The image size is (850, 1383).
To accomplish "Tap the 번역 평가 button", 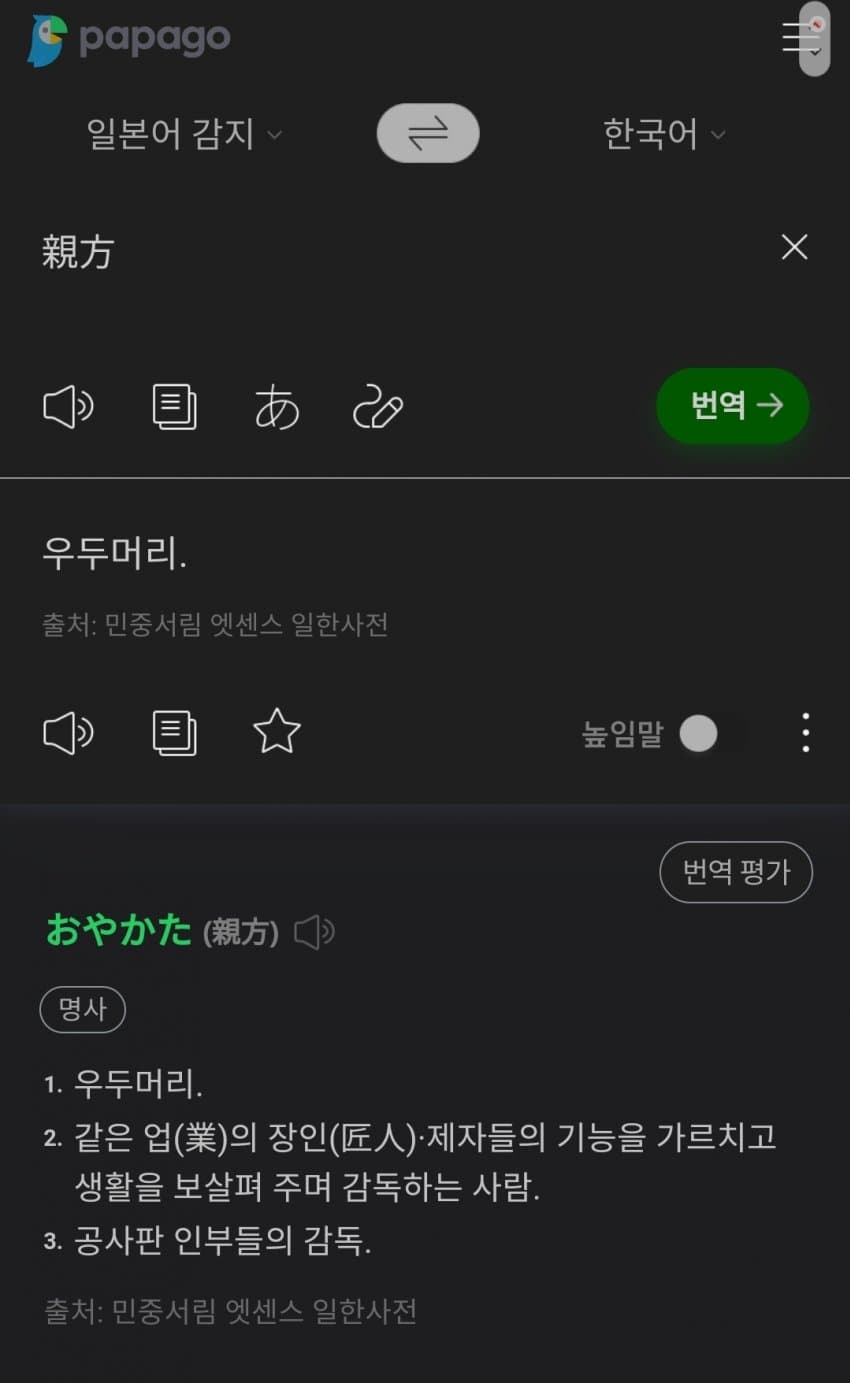I will [736, 872].
